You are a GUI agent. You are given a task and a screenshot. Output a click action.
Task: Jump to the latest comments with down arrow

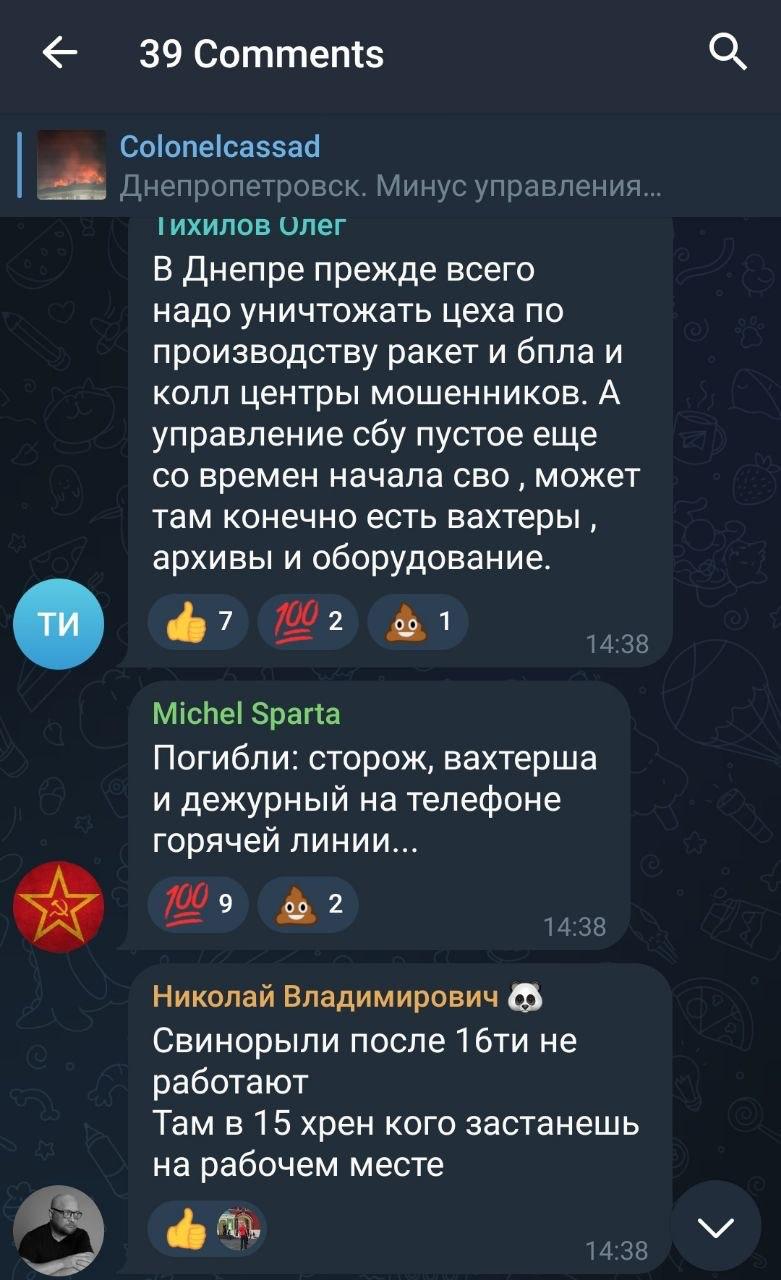click(715, 1226)
